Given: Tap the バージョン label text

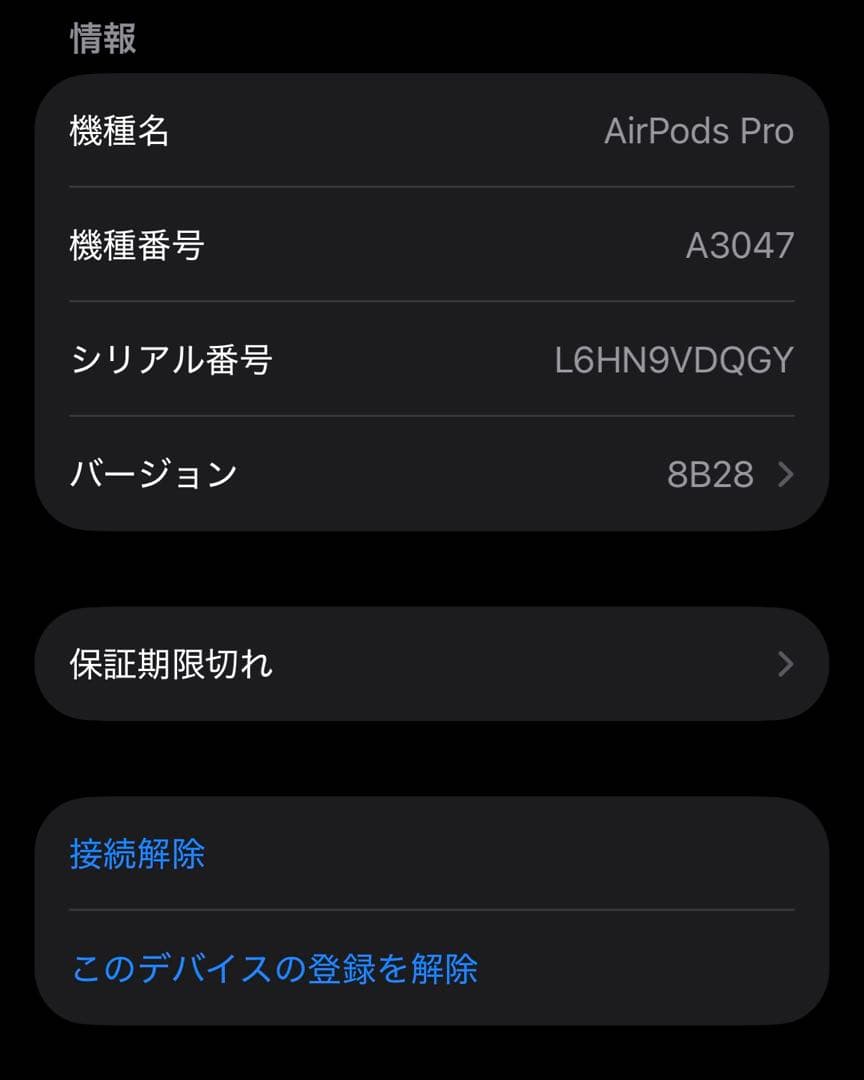Looking at the screenshot, I should (x=153, y=475).
